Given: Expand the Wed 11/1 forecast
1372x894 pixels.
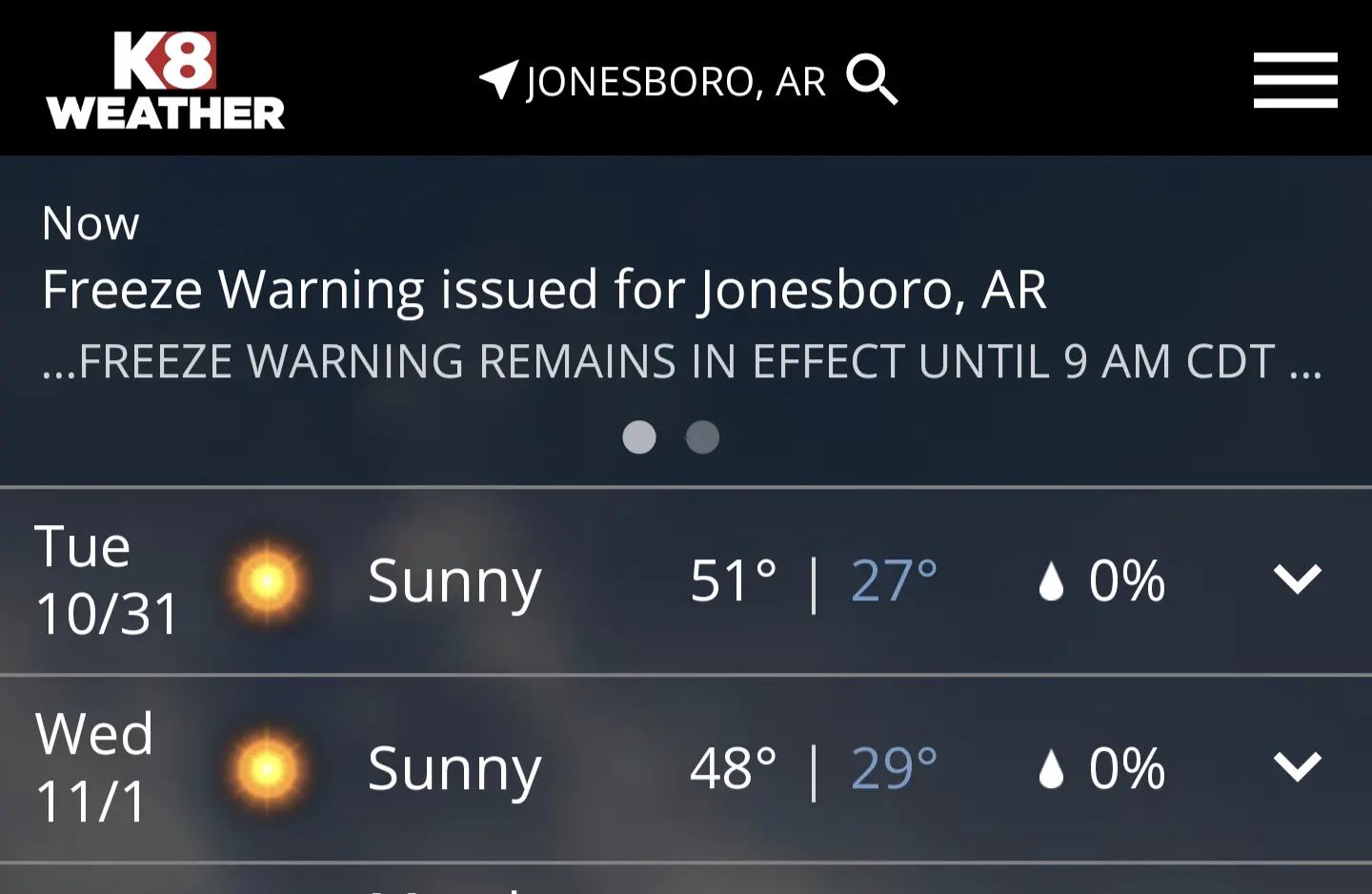Looking at the screenshot, I should pyautogui.click(x=1297, y=767).
